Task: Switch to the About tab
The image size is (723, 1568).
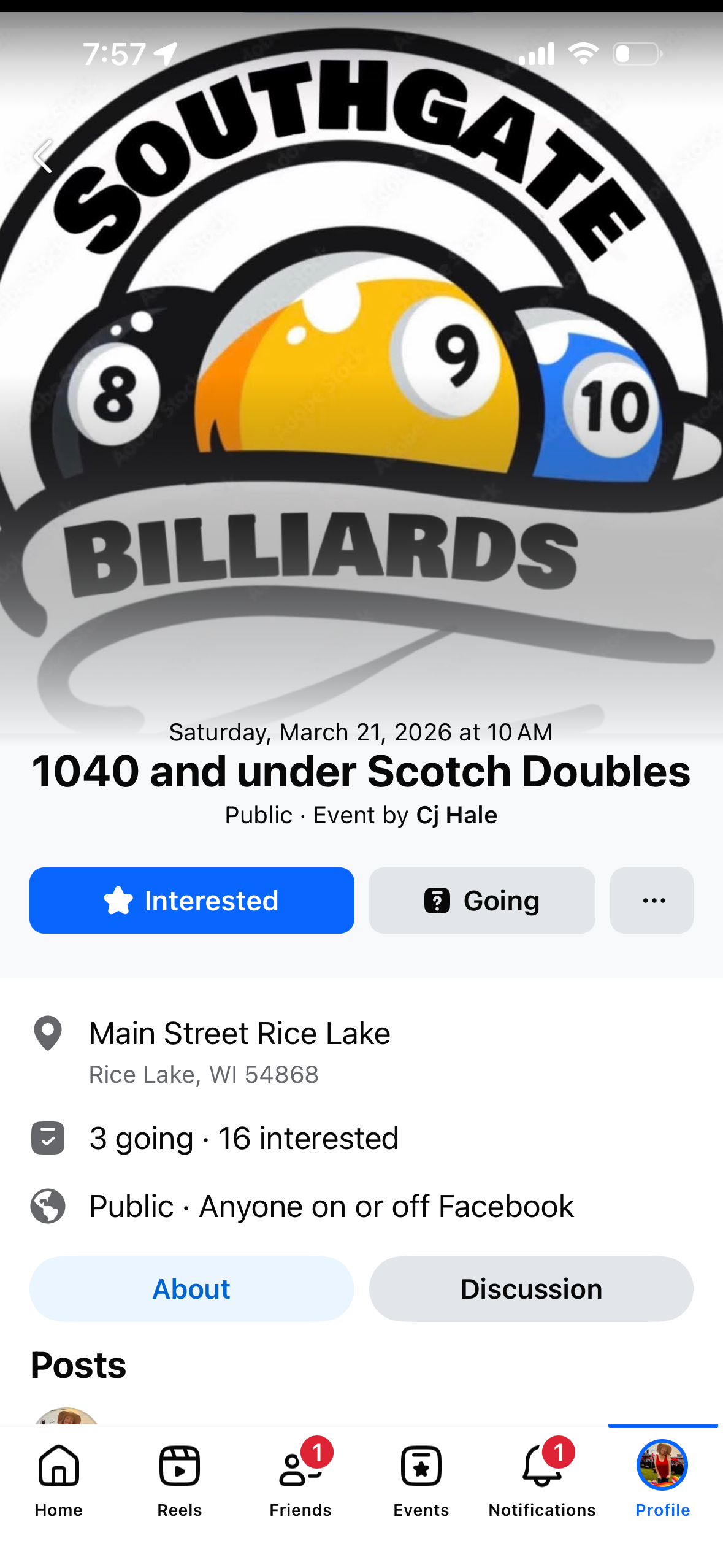Action: (191, 1288)
